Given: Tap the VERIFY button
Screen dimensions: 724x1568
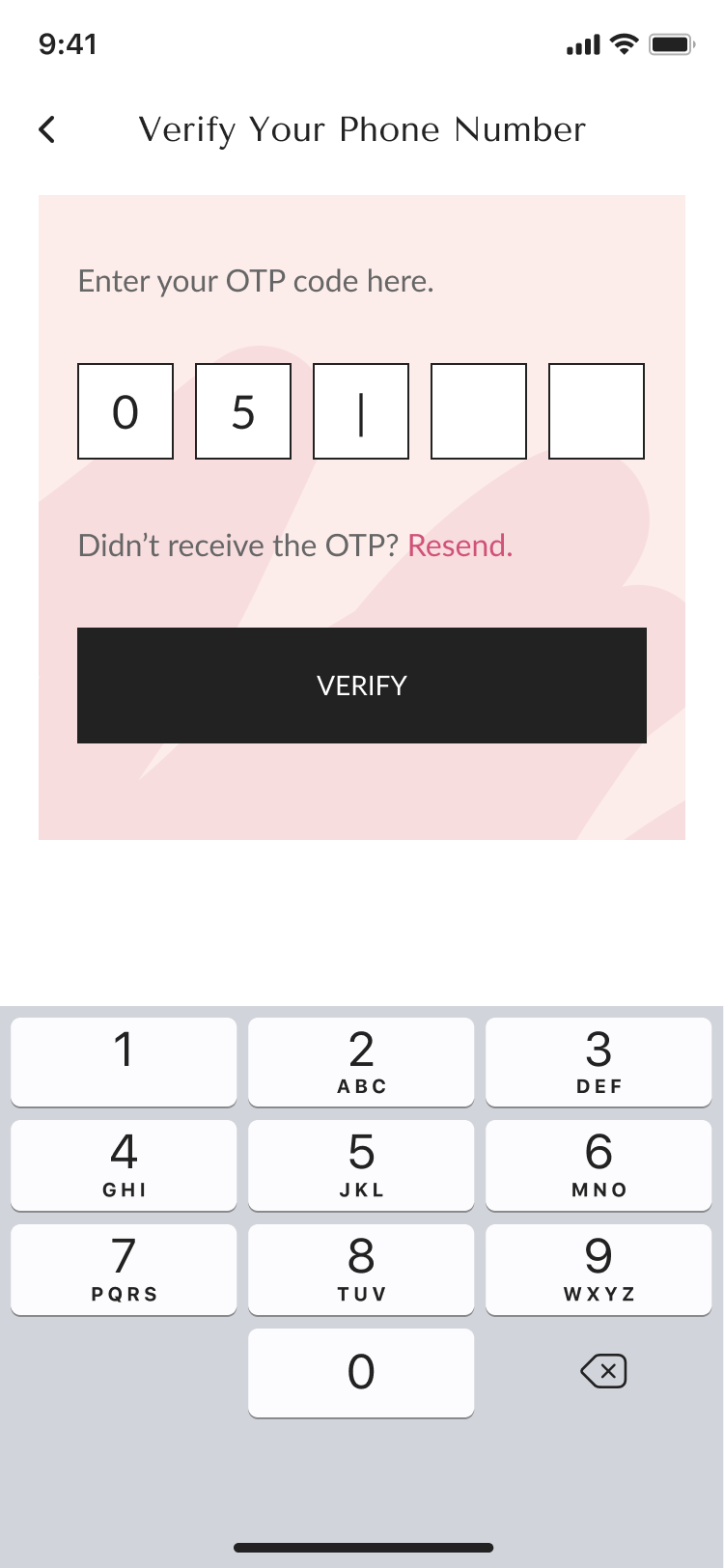Looking at the screenshot, I should 362,686.
